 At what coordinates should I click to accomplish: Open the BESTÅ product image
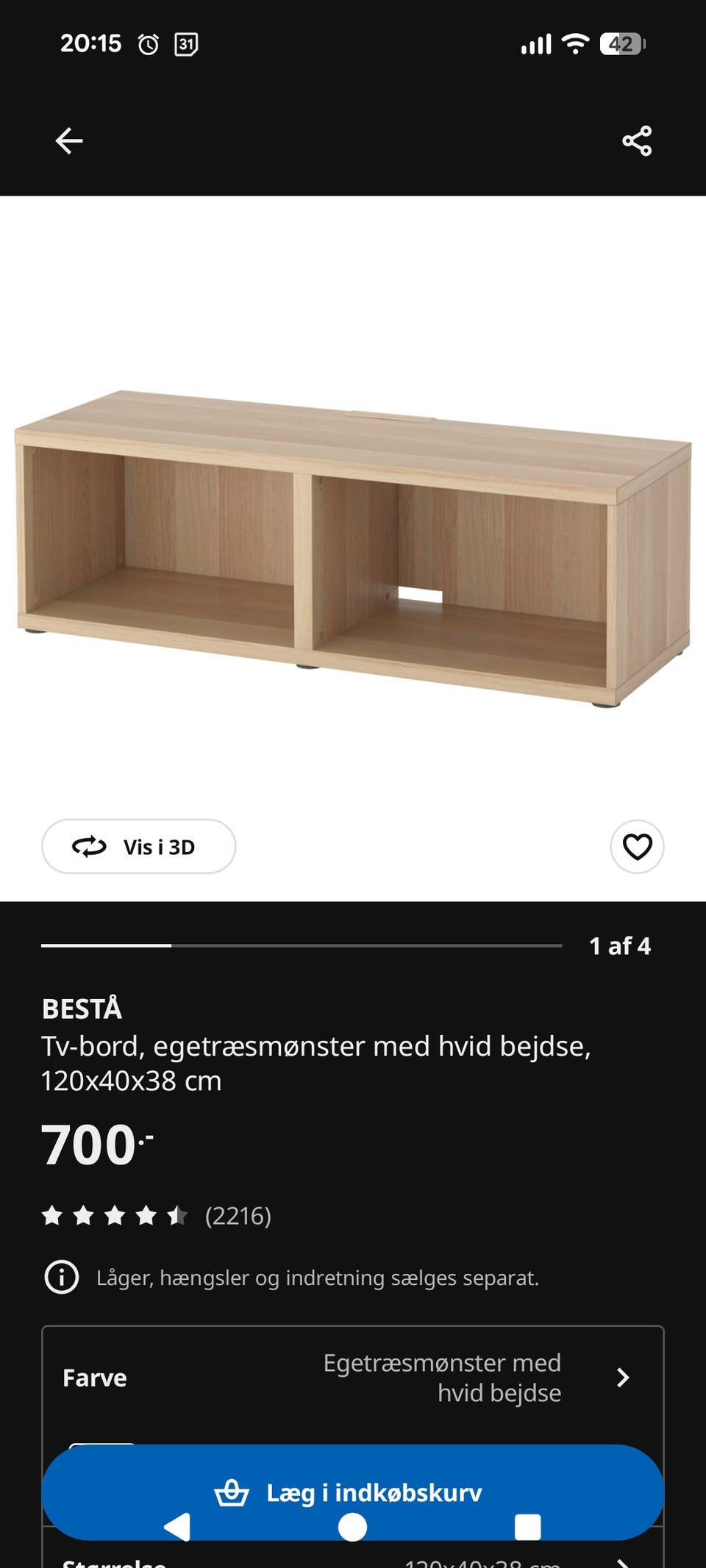point(353,548)
